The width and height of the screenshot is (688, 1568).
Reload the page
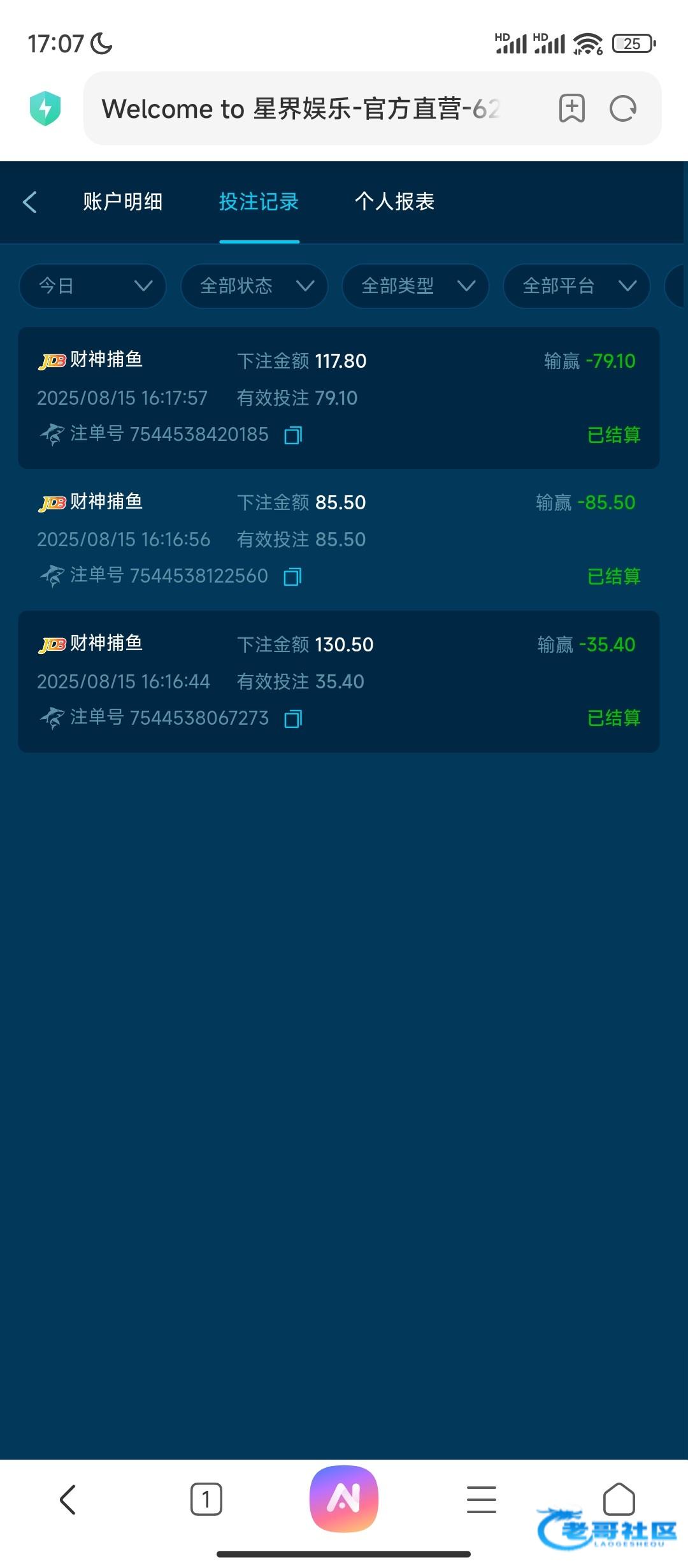(x=623, y=108)
